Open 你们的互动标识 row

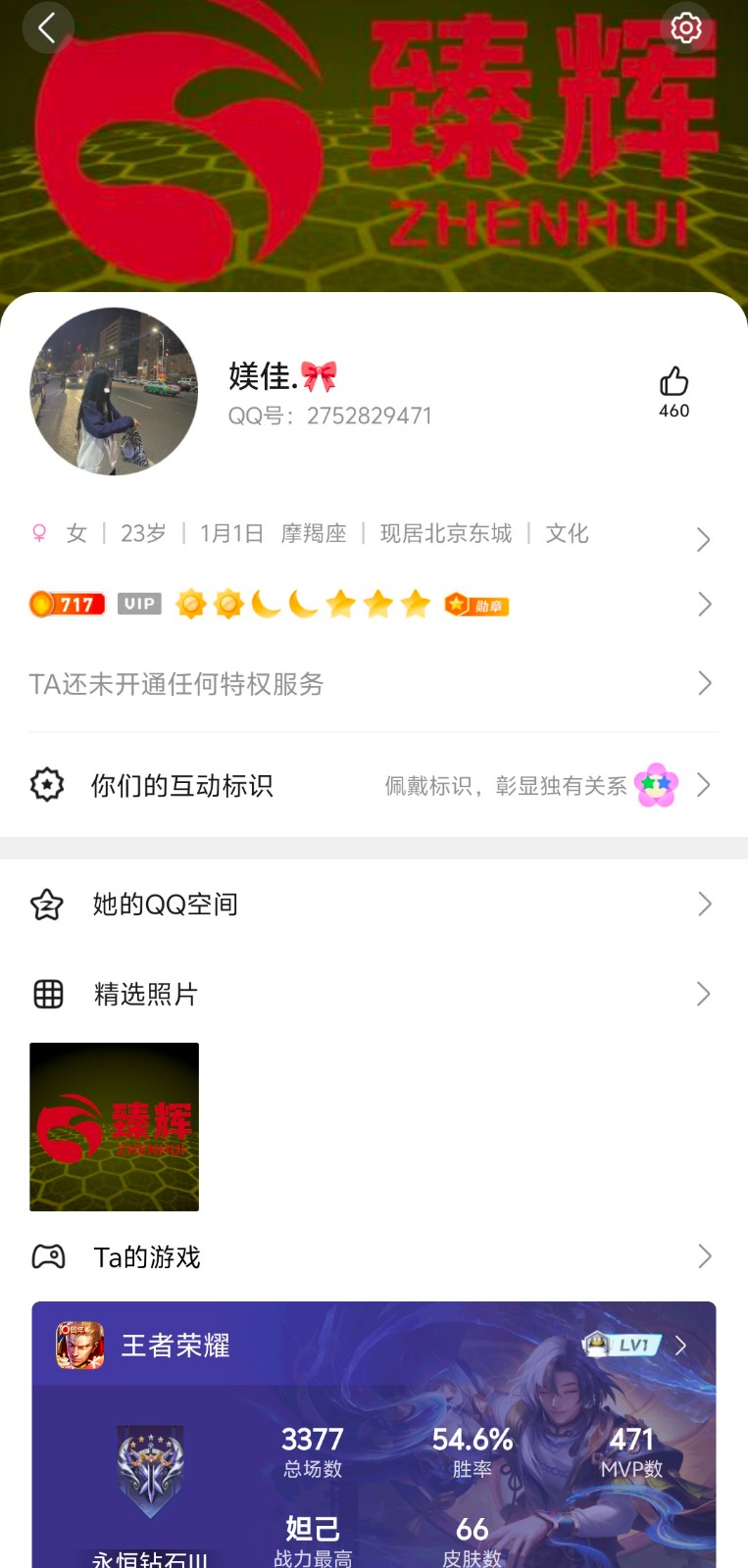tap(373, 785)
